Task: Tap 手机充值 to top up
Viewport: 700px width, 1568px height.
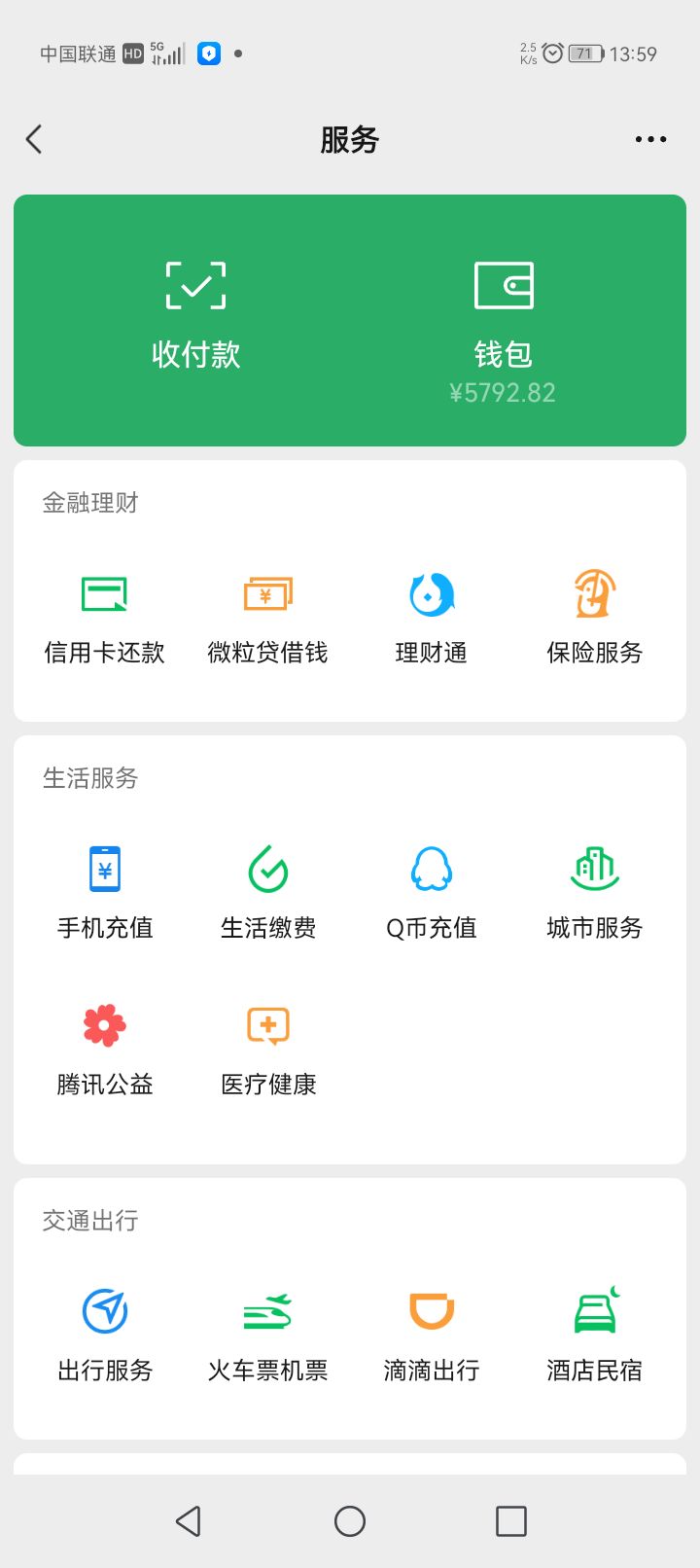Action: tap(104, 890)
